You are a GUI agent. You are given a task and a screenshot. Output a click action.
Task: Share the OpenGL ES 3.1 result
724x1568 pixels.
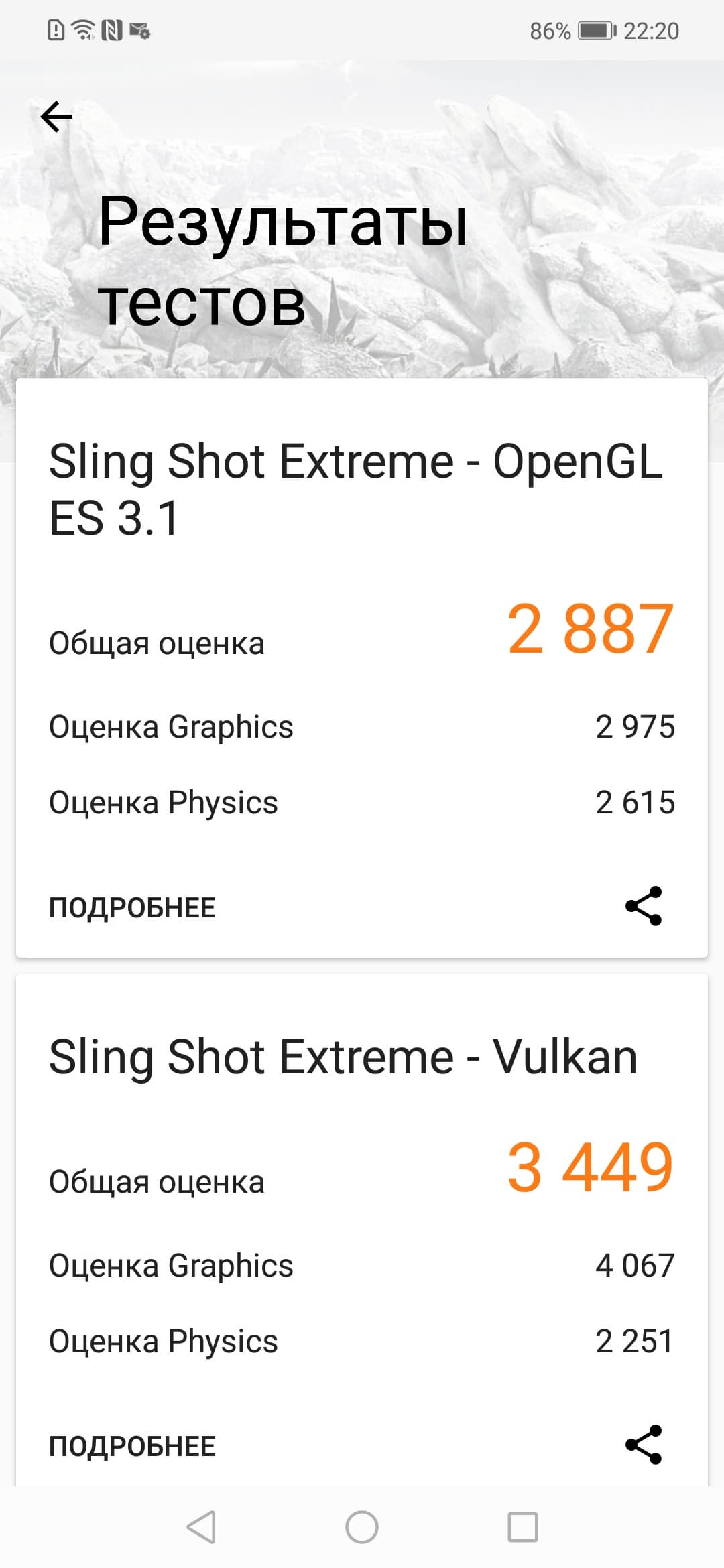pos(644,906)
